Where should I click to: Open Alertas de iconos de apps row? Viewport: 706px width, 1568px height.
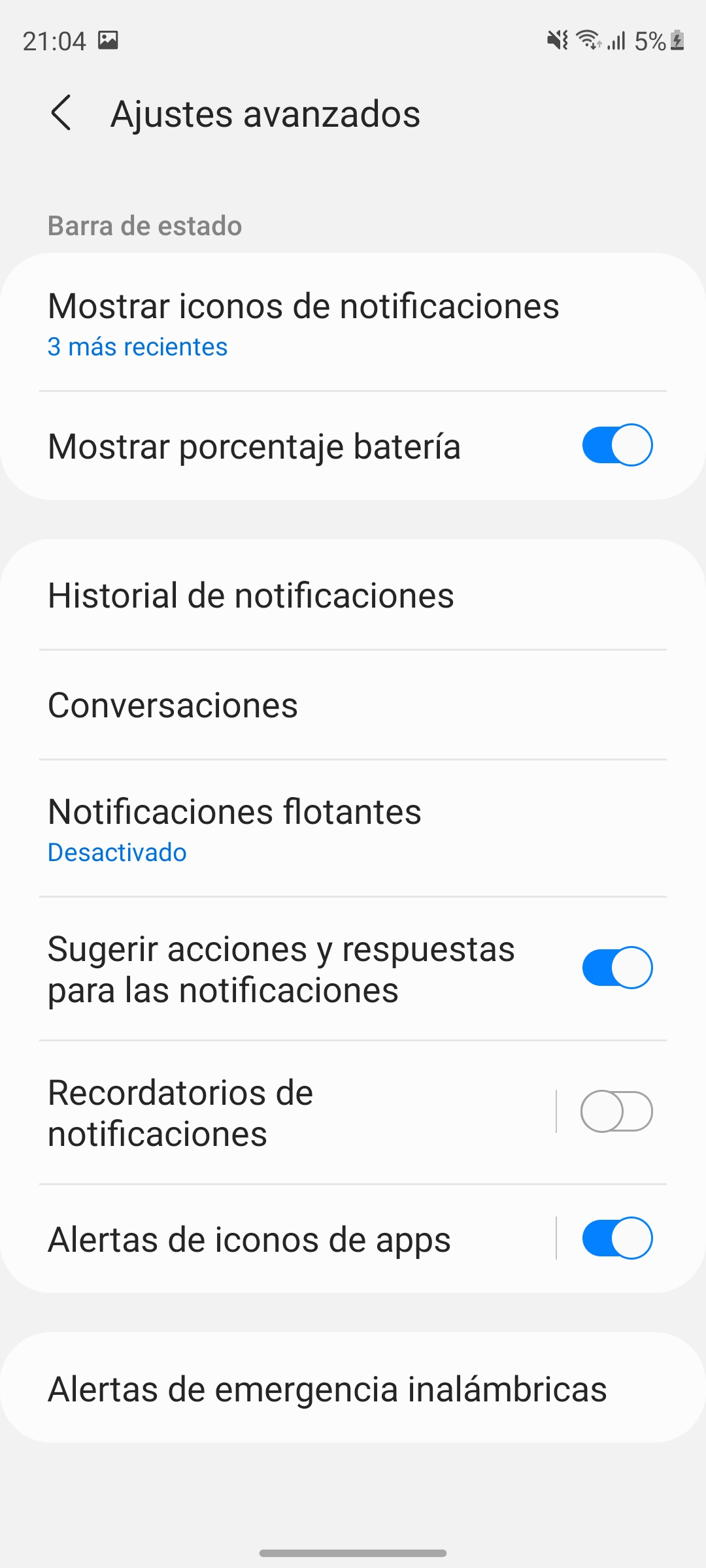278,1239
